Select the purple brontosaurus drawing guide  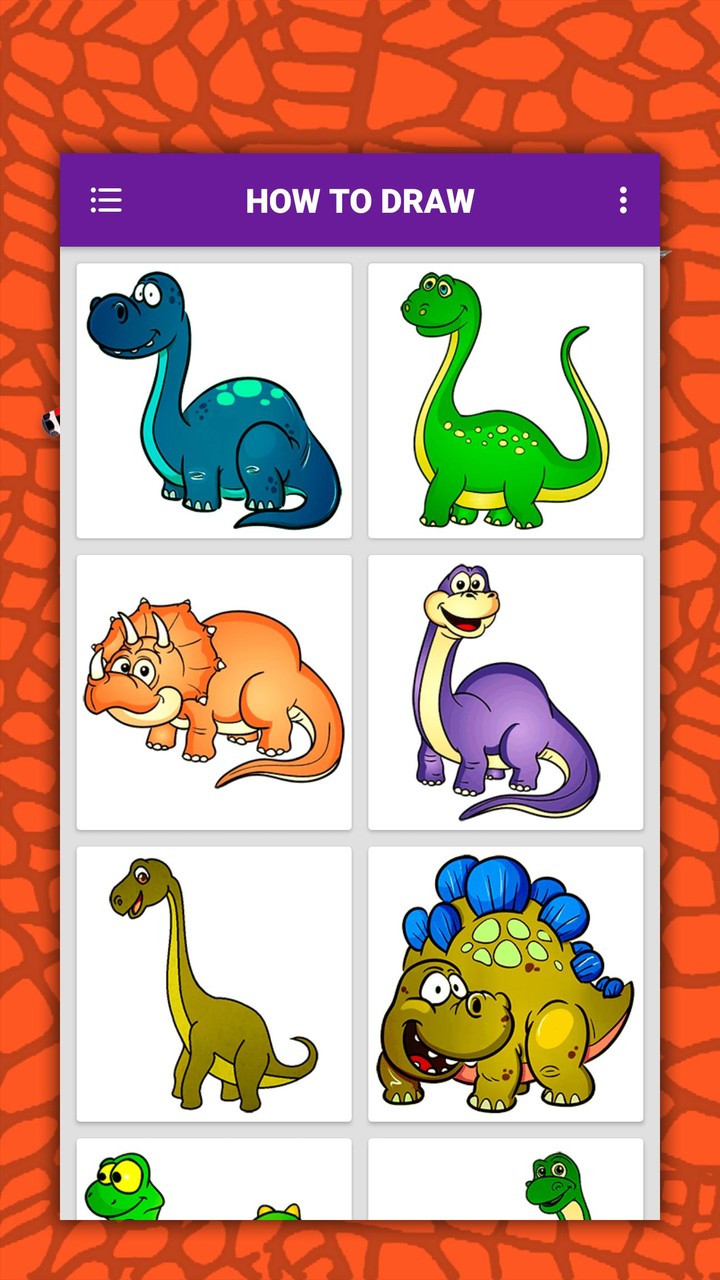pos(505,692)
